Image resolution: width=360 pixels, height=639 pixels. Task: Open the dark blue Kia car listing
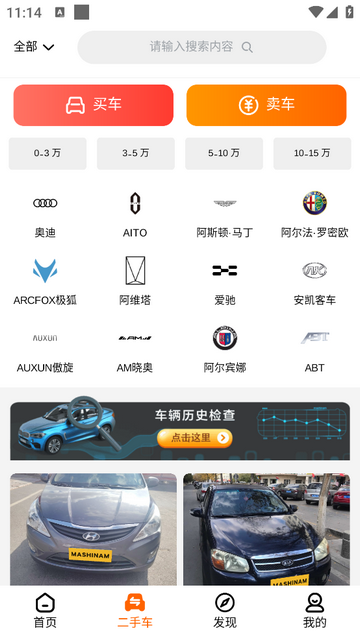click(266, 529)
